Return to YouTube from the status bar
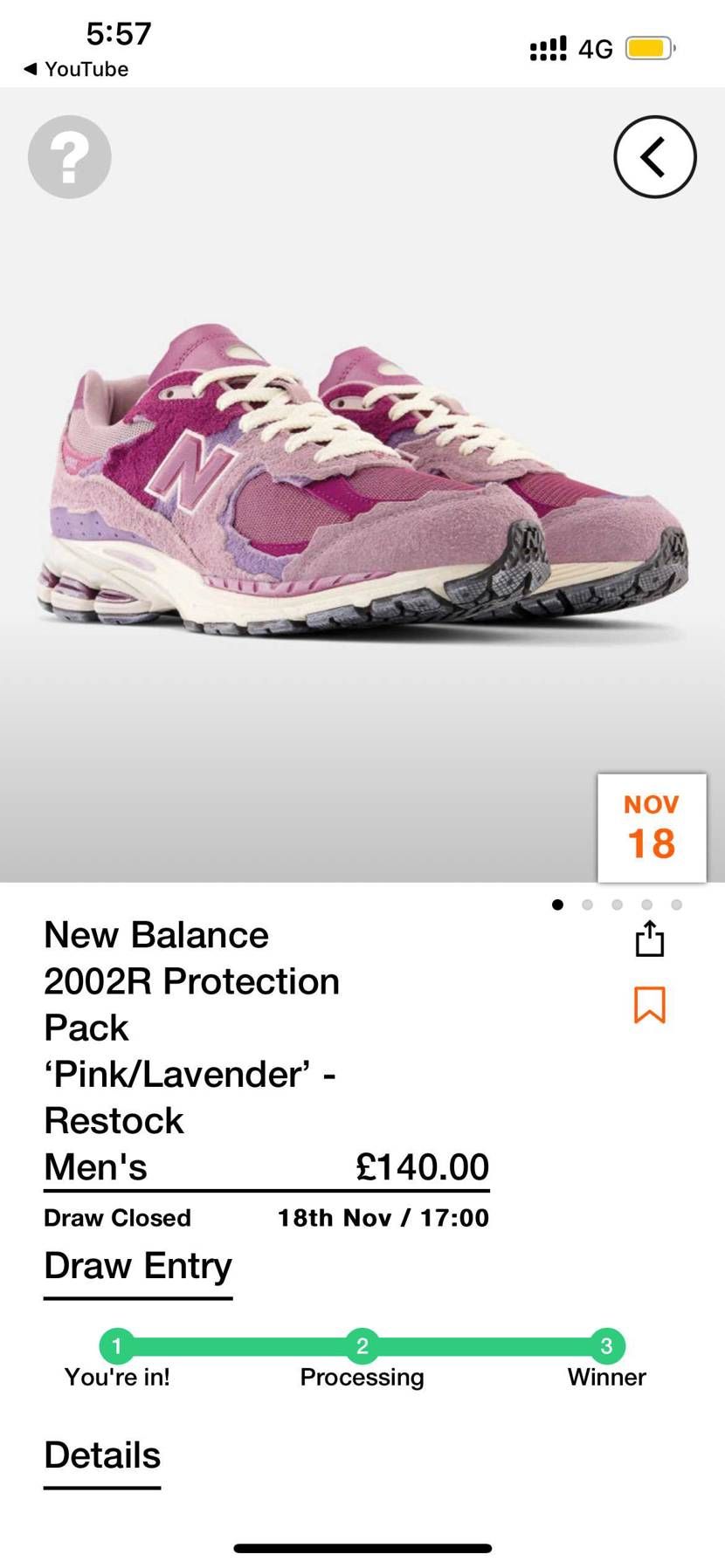 (x=76, y=69)
